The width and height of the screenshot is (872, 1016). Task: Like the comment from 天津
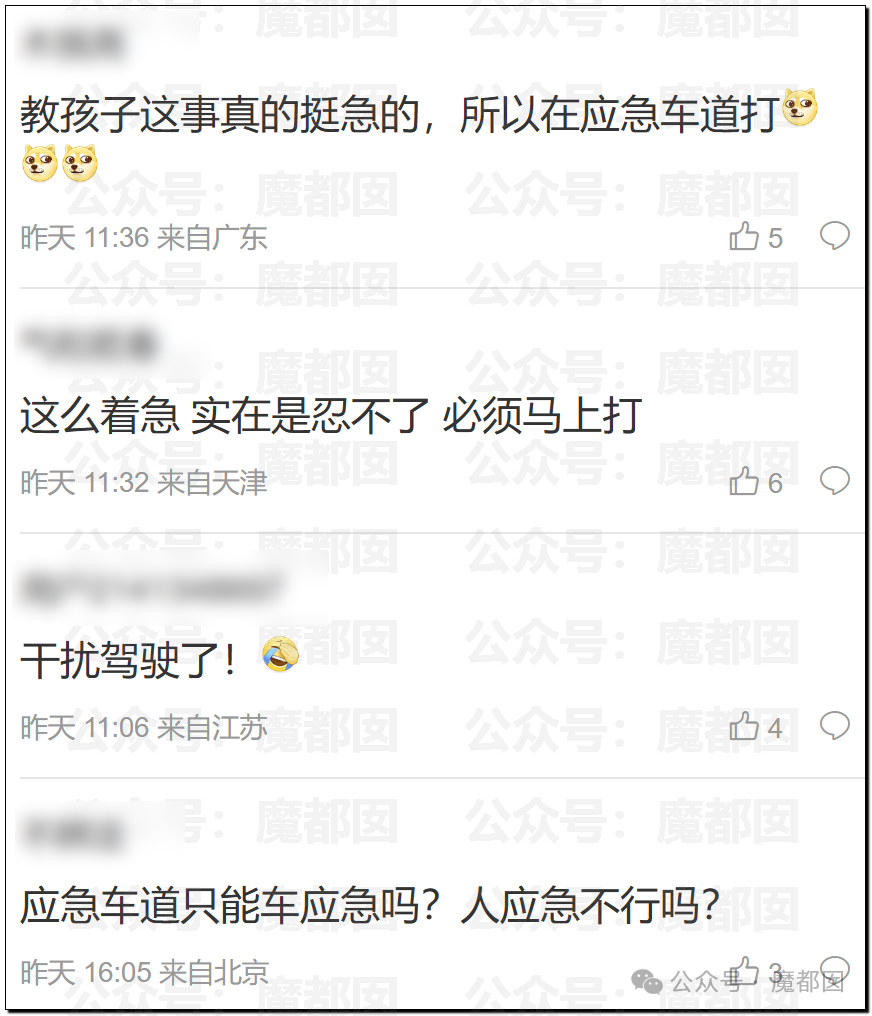coord(745,482)
